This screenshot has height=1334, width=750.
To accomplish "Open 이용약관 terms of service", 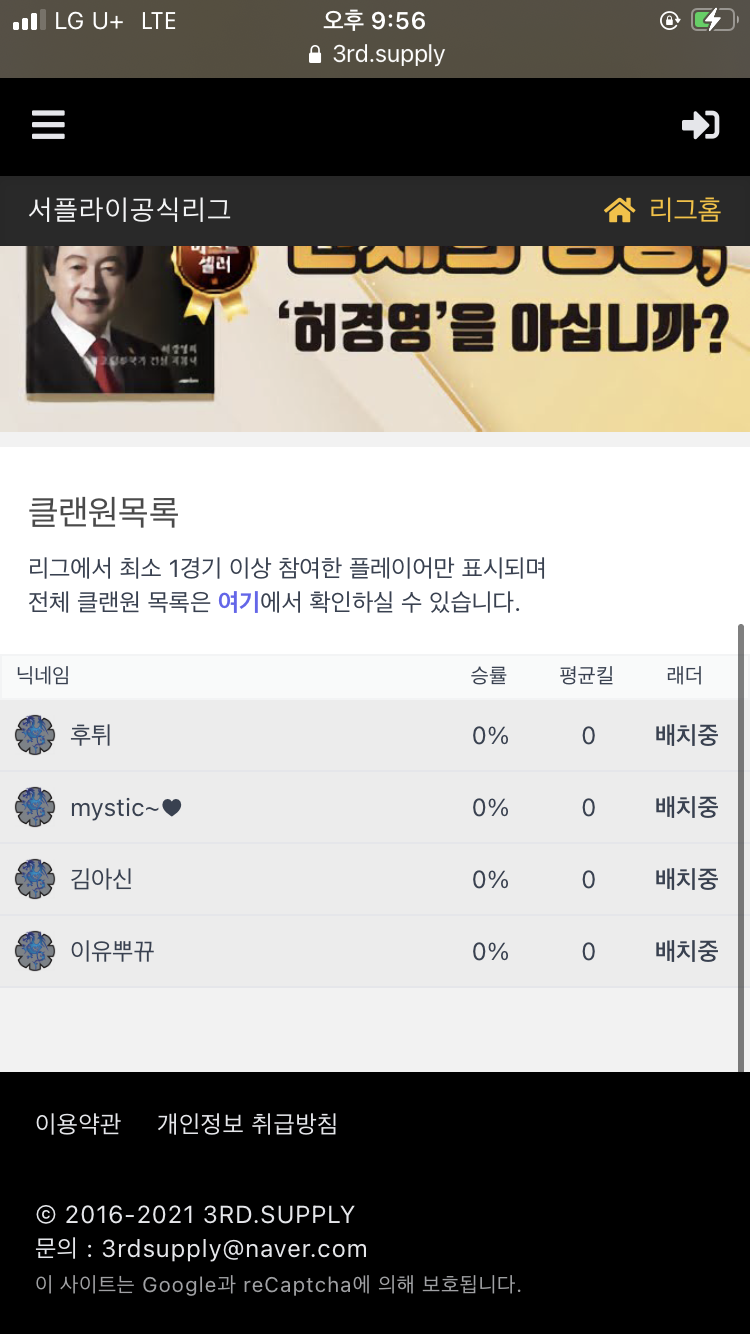I will pyautogui.click(x=78, y=1123).
